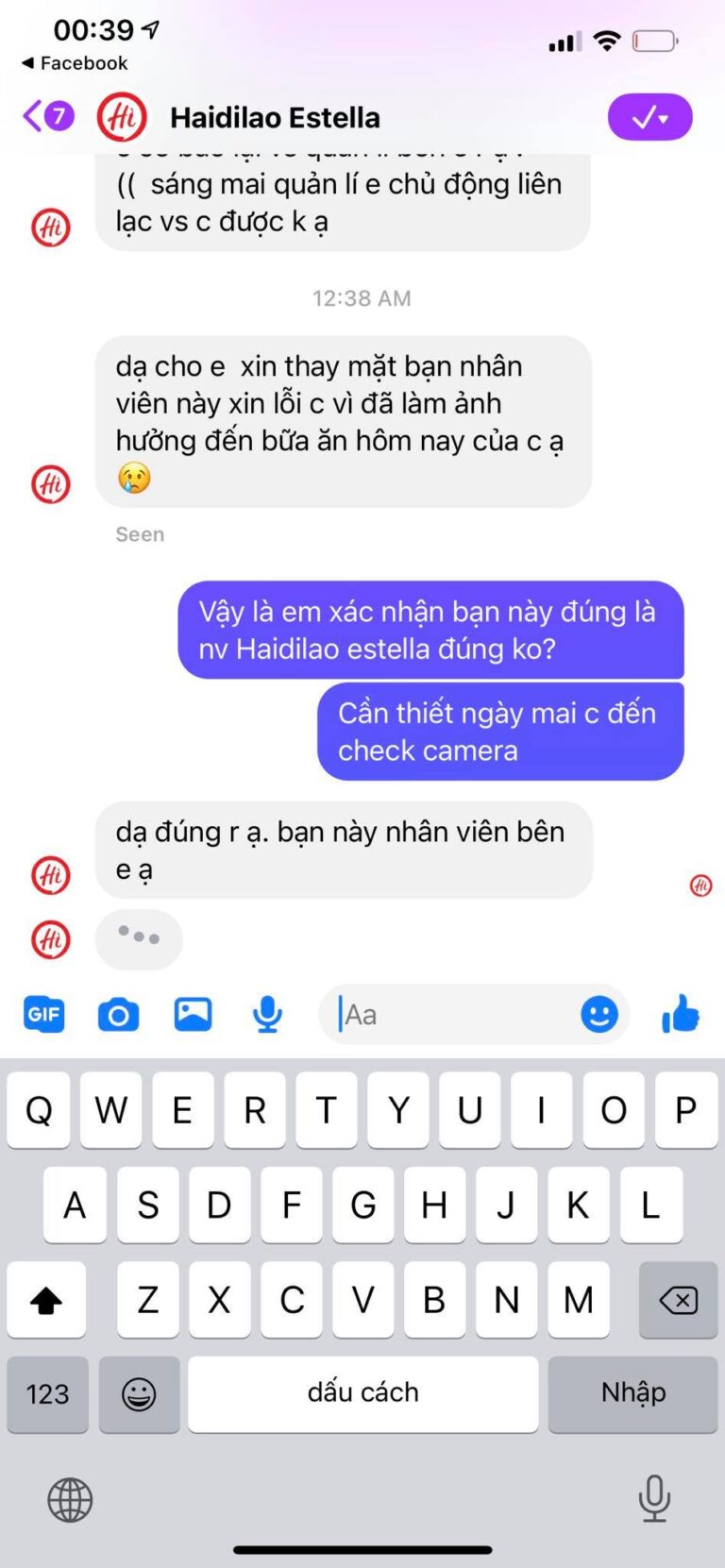This screenshot has width=725, height=1568.
Task: Open Haidilao Estella's profile from the header
Action: [274, 118]
